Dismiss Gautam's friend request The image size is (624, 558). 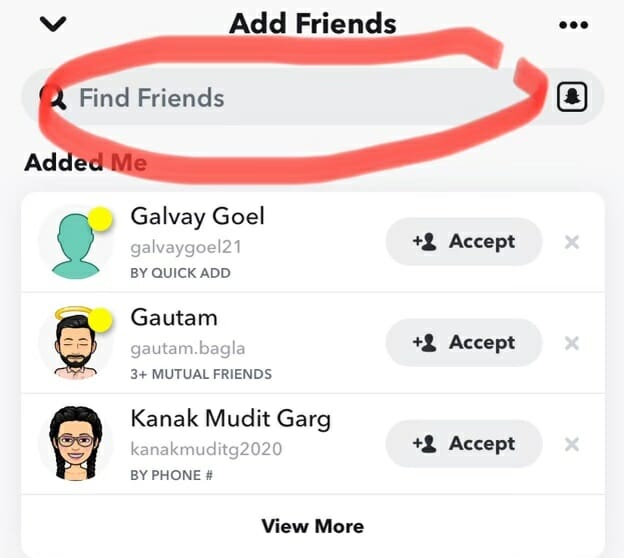tap(572, 343)
